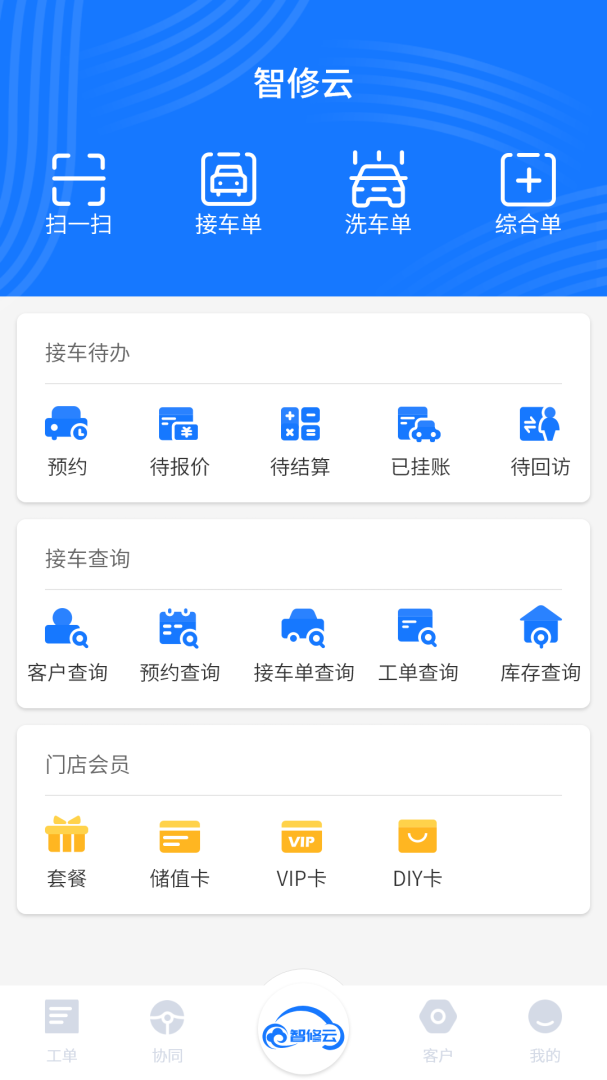Image resolution: width=607 pixels, height=1080 pixels.
Task: Select 储值卡 in 门店会员
Action: tap(180, 852)
